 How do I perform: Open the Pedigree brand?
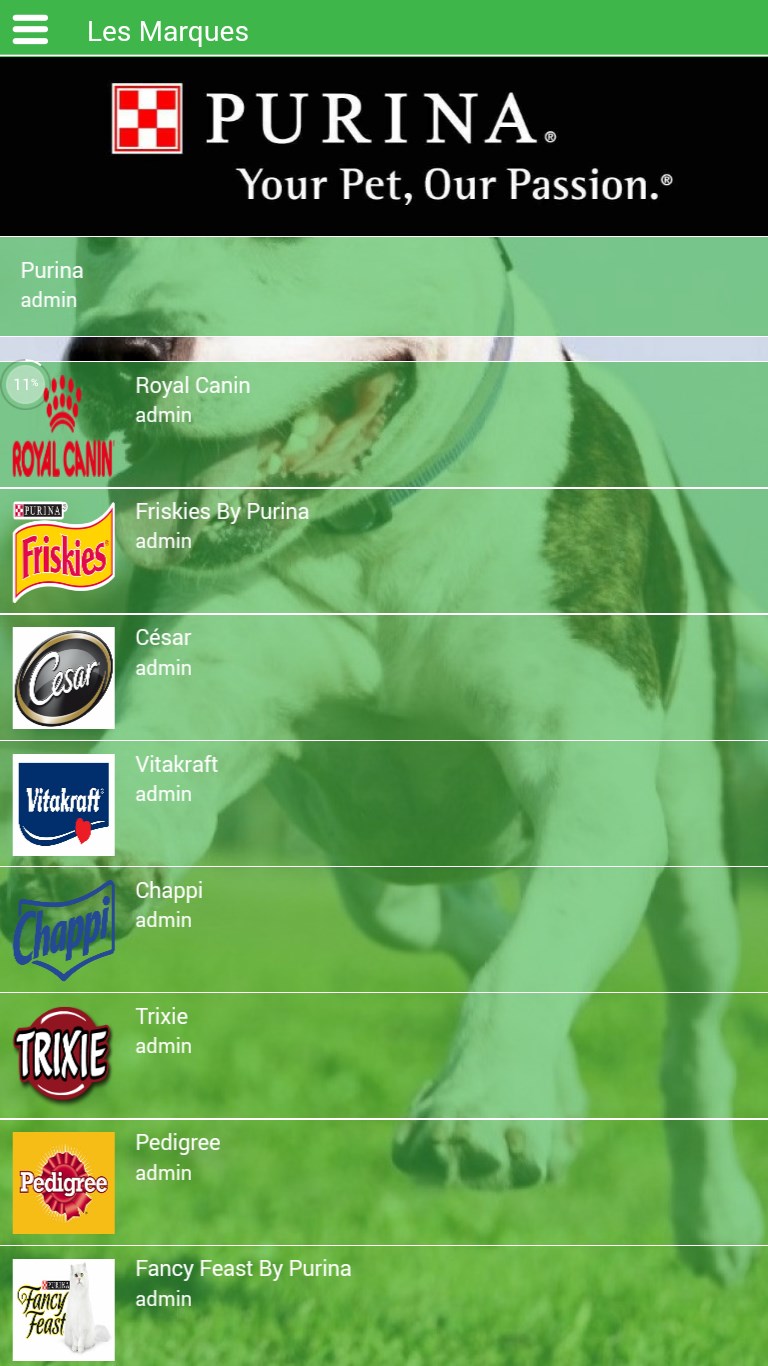pyautogui.click(x=384, y=1181)
